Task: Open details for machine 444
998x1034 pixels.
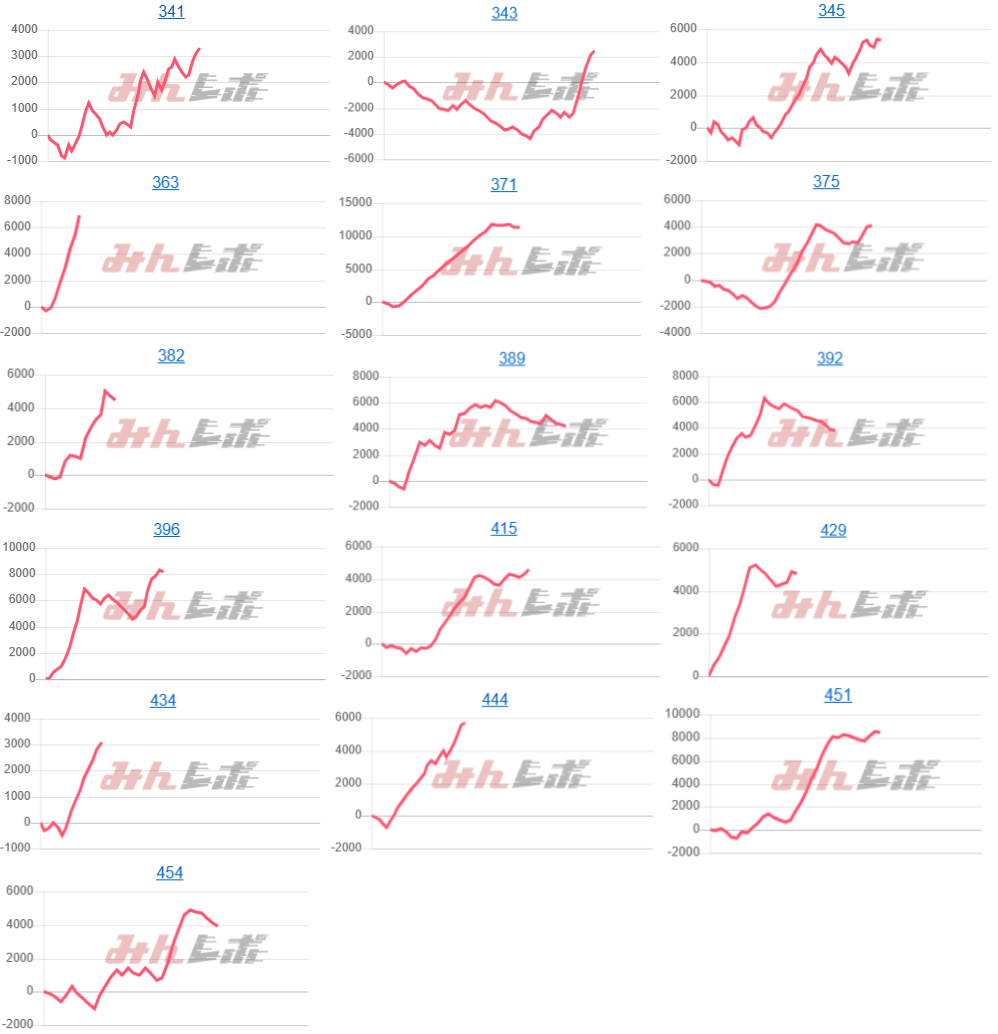Action: [x=494, y=700]
